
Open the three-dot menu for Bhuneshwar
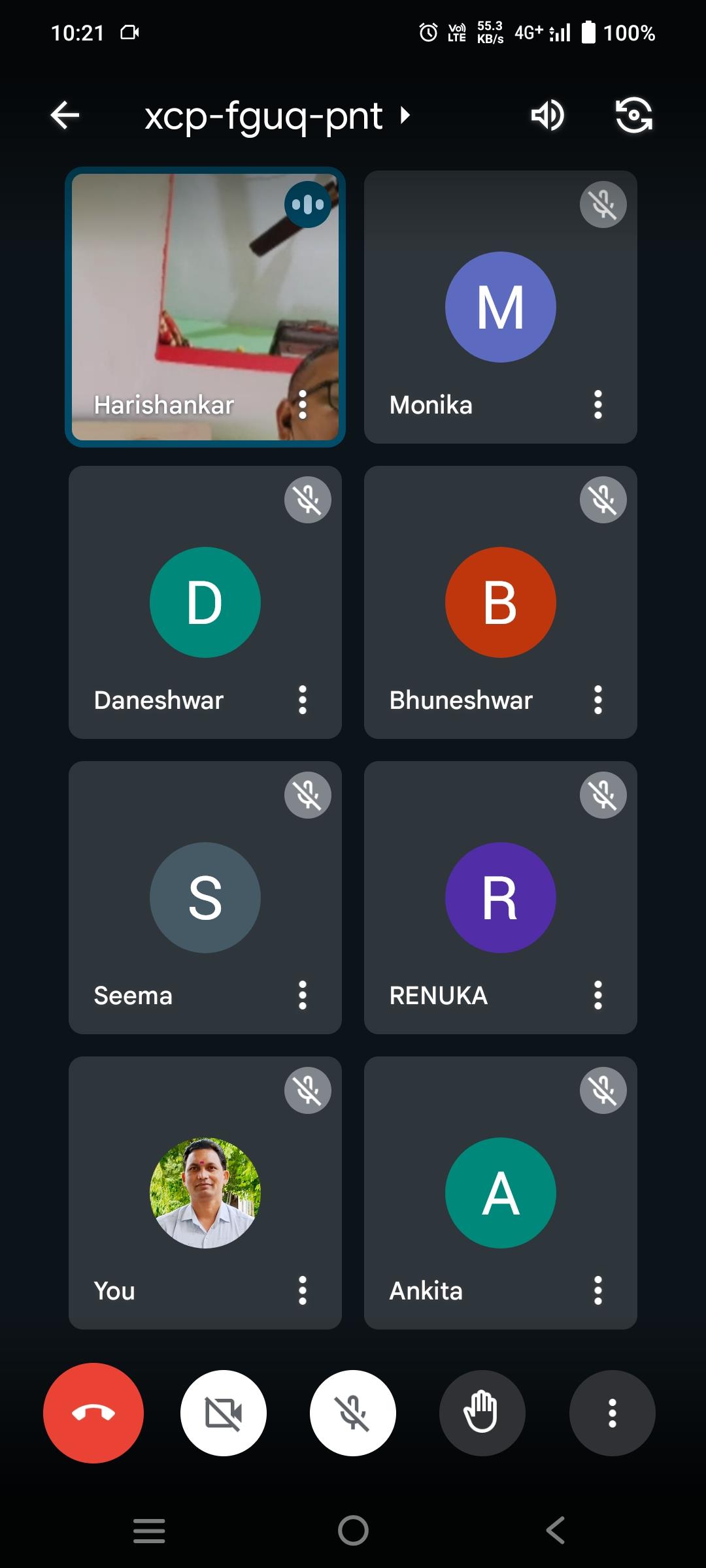(598, 700)
